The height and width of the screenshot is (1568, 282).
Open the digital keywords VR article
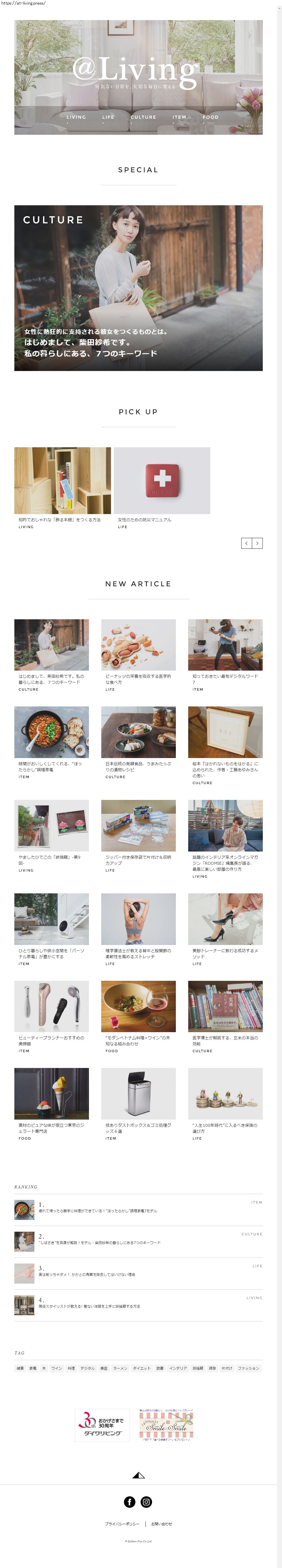point(225,645)
